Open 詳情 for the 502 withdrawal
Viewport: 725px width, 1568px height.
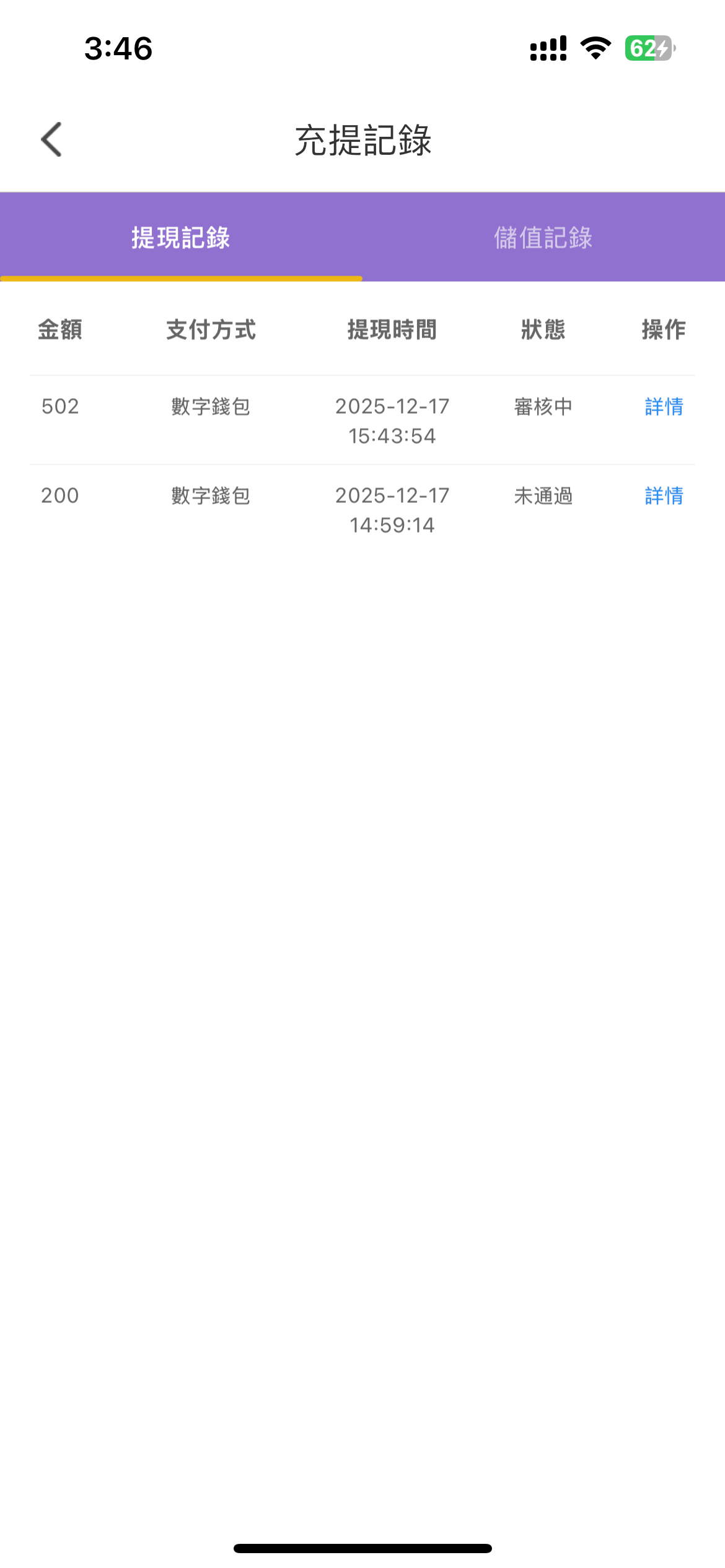(663, 407)
